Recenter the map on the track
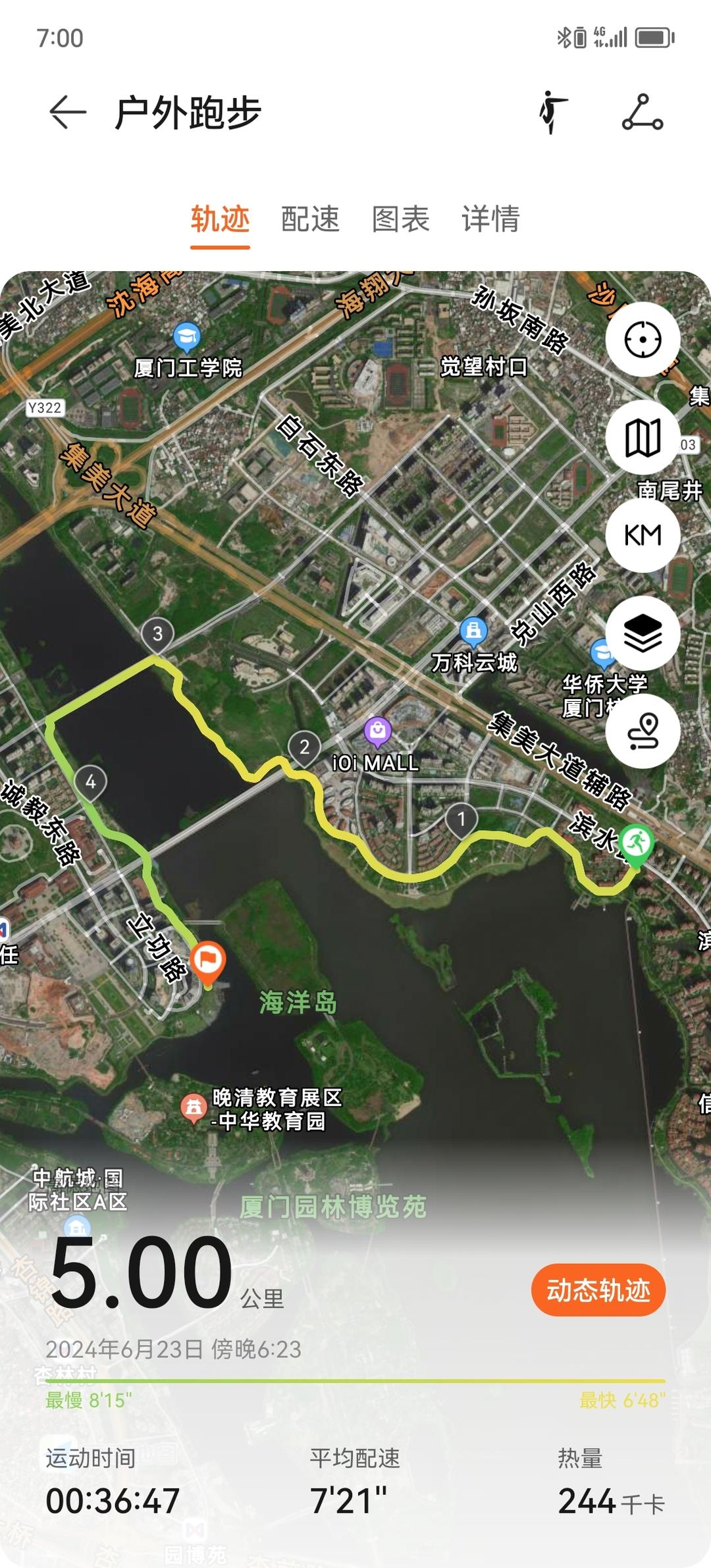711x1568 pixels. click(x=643, y=340)
